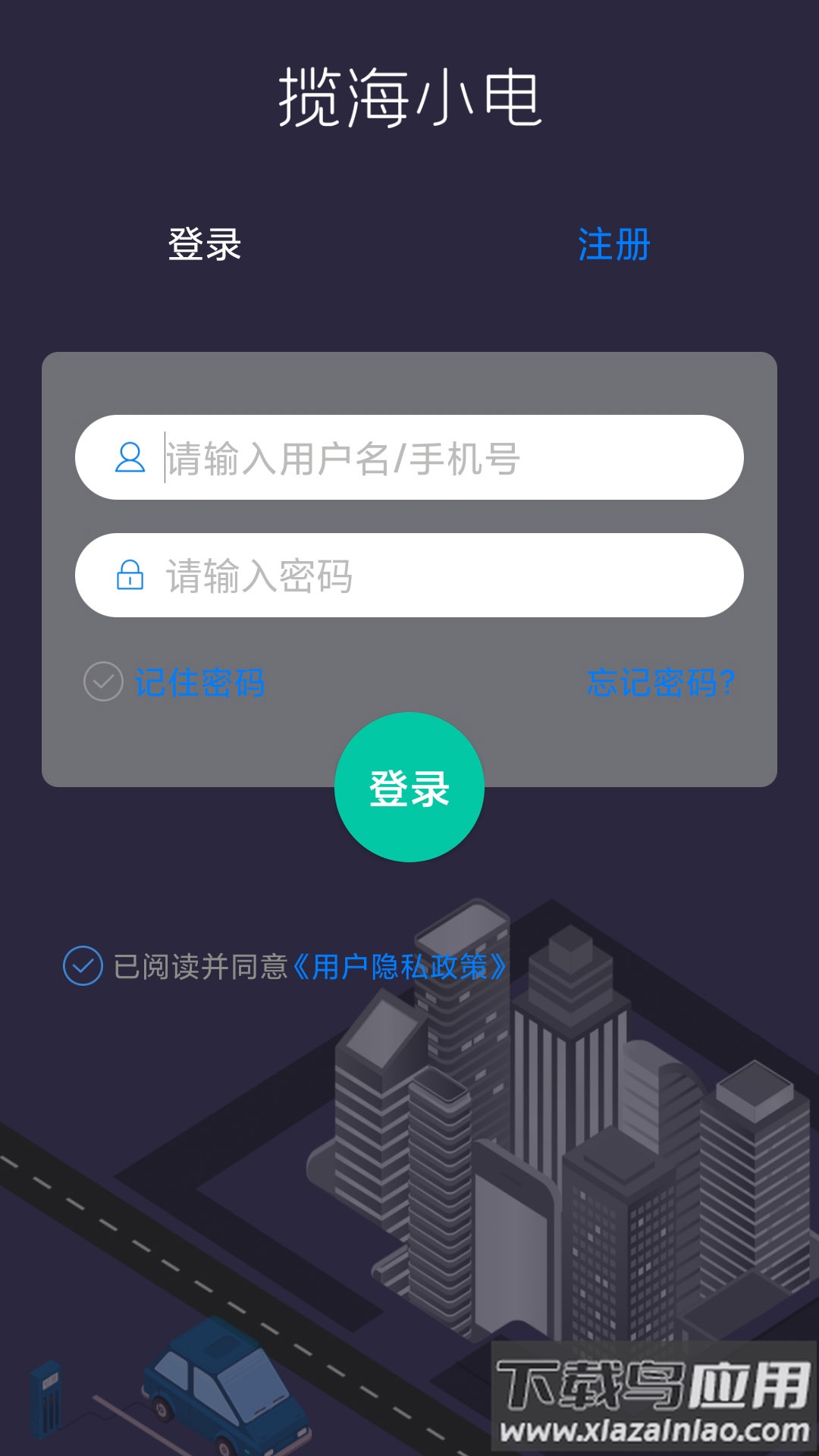
Task: Switch to the 注册 tab
Action: 613,244
